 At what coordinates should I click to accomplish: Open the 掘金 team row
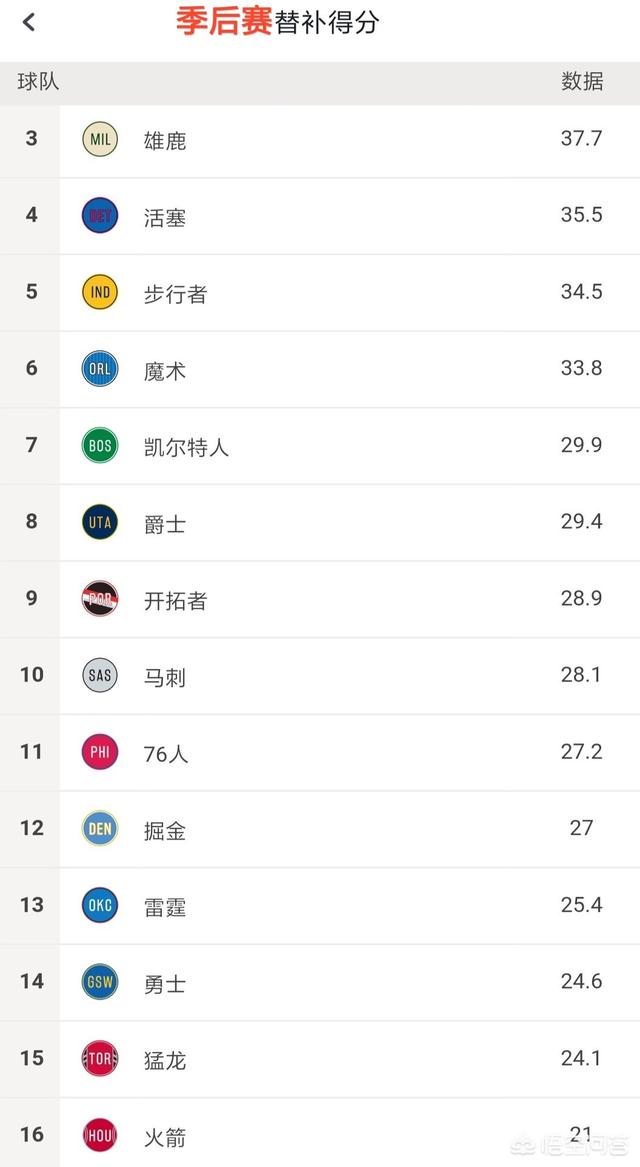click(x=320, y=829)
